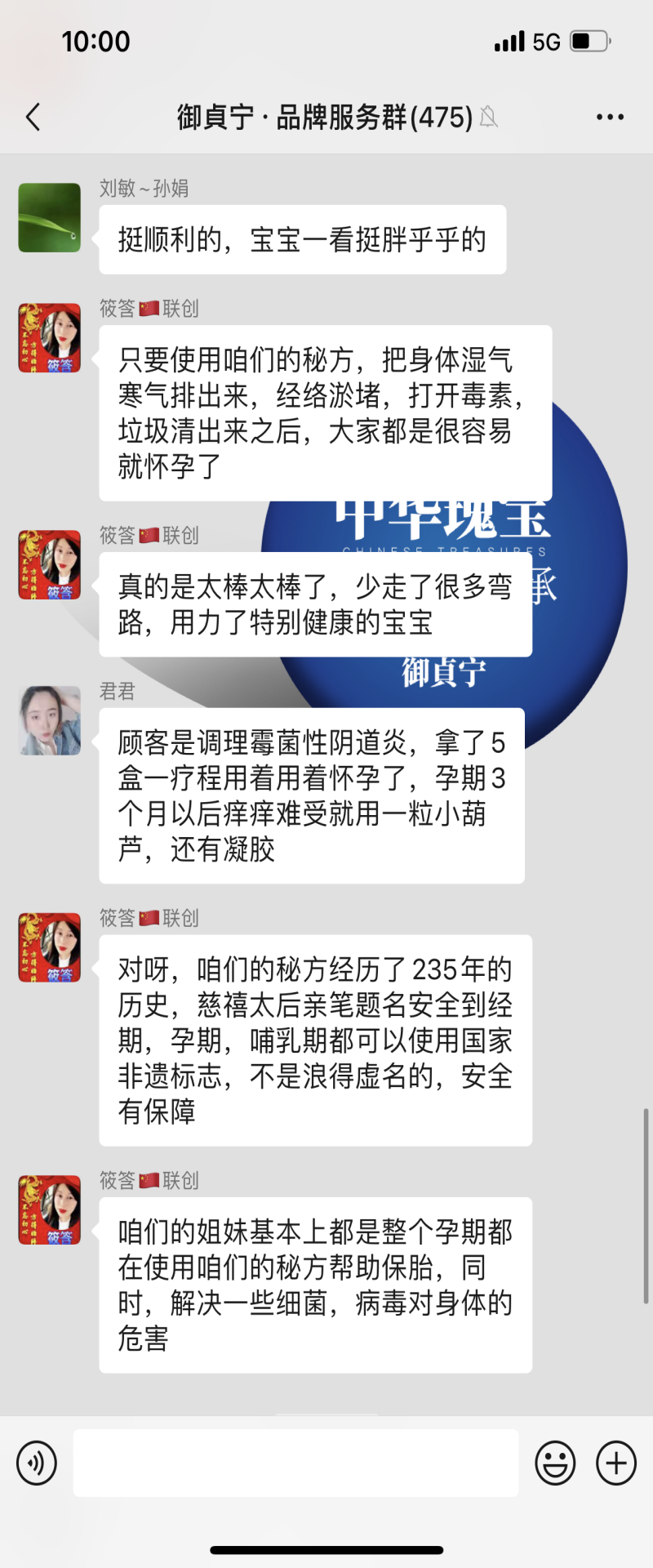Image resolution: width=653 pixels, height=1568 pixels.
Task: Tap the message text field
Action: coord(295,1463)
